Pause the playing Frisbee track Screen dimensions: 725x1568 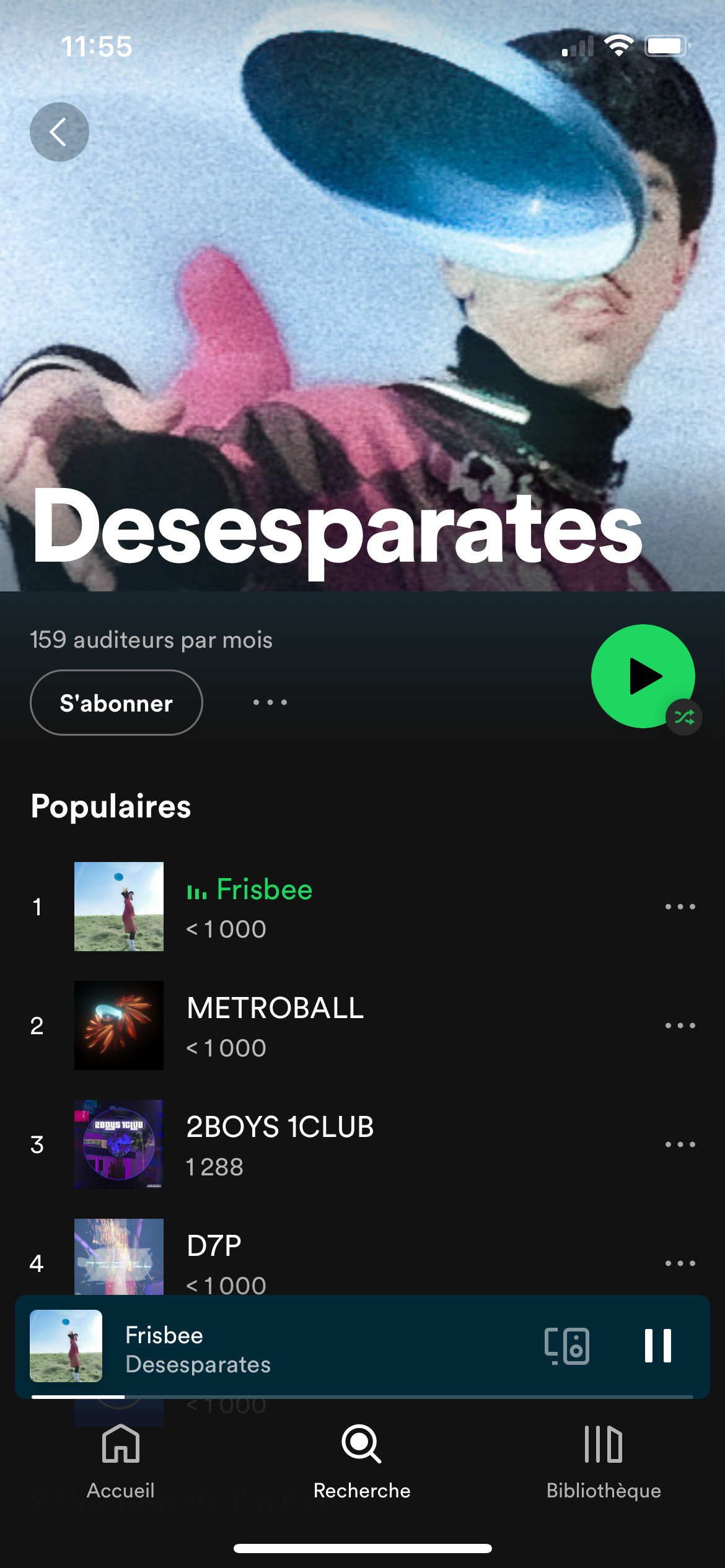657,1346
